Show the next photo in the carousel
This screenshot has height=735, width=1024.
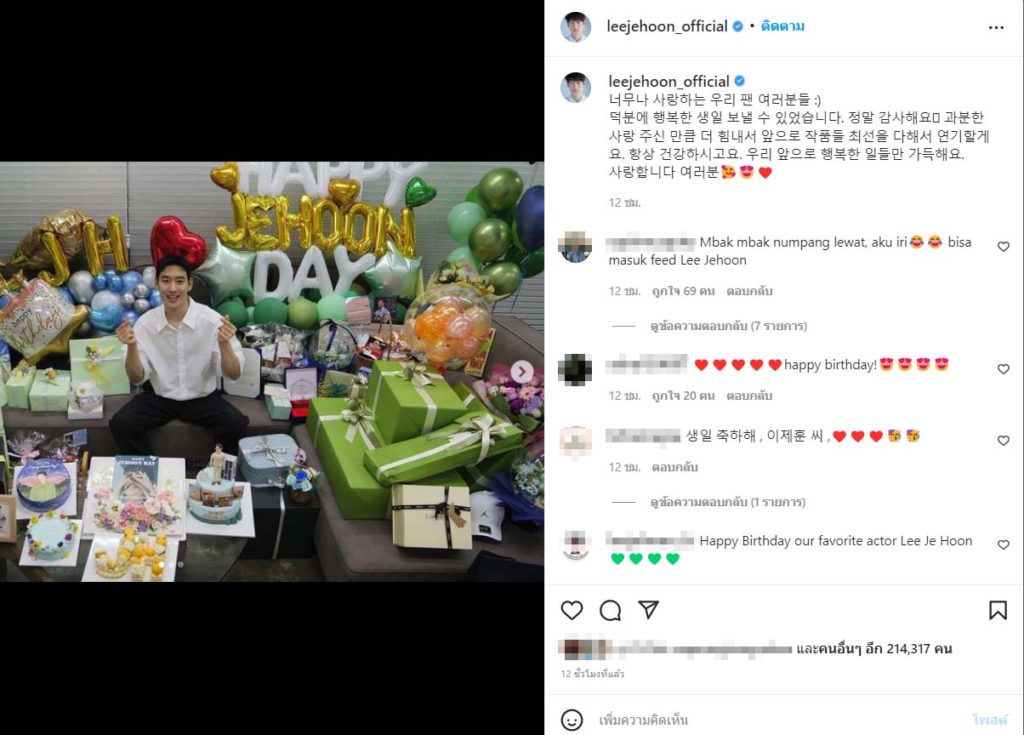coord(522,372)
